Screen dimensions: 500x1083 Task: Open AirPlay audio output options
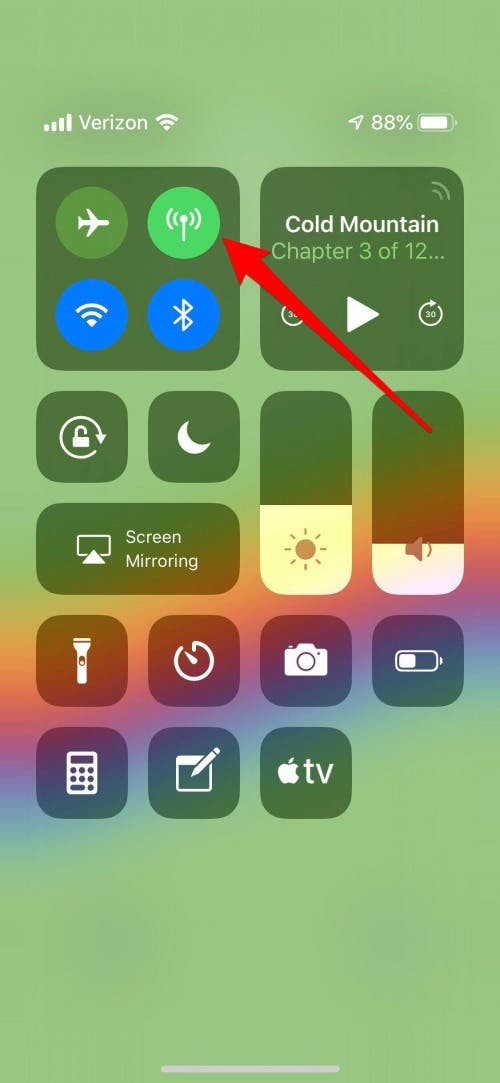click(441, 191)
